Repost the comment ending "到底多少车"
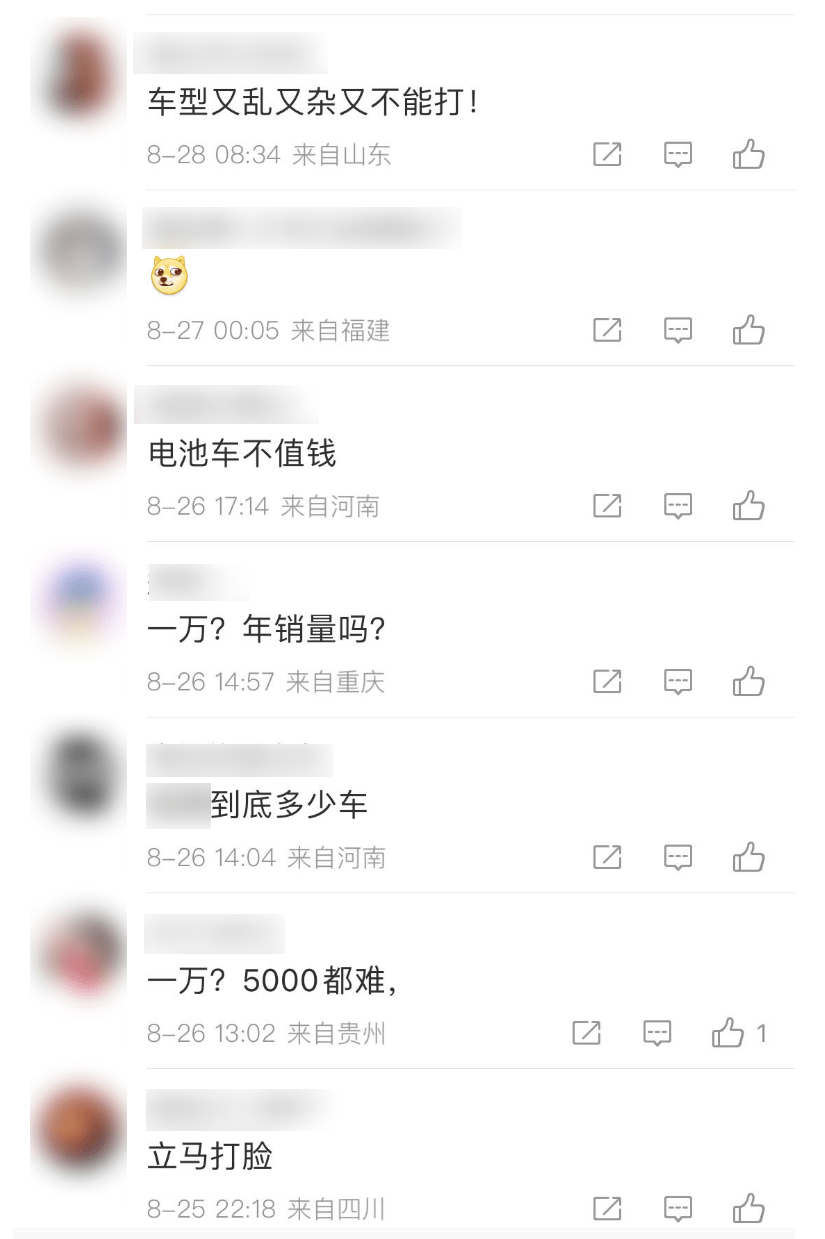Image resolution: width=825 pixels, height=1239 pixels. 607,857
